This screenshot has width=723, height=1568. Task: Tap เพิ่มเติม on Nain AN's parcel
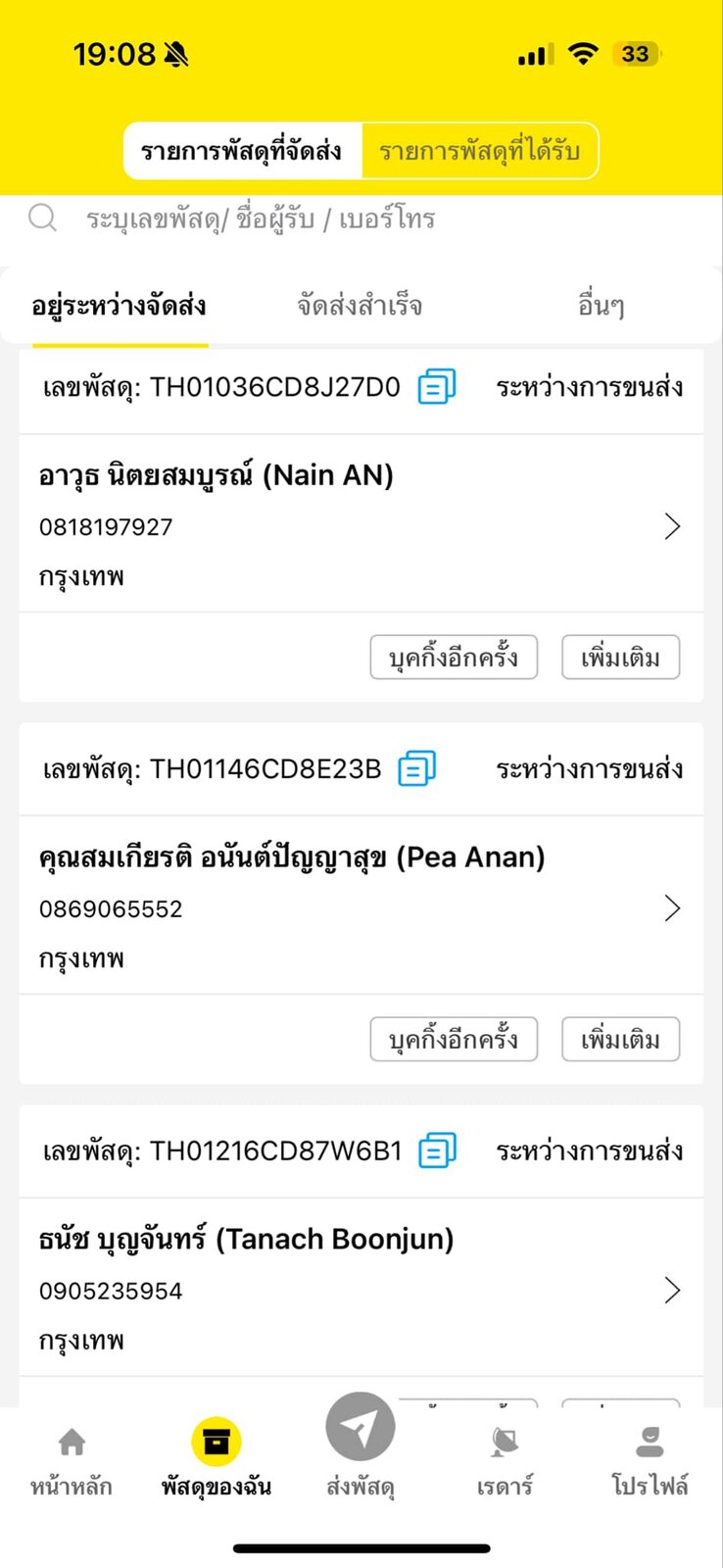(620, 657)
